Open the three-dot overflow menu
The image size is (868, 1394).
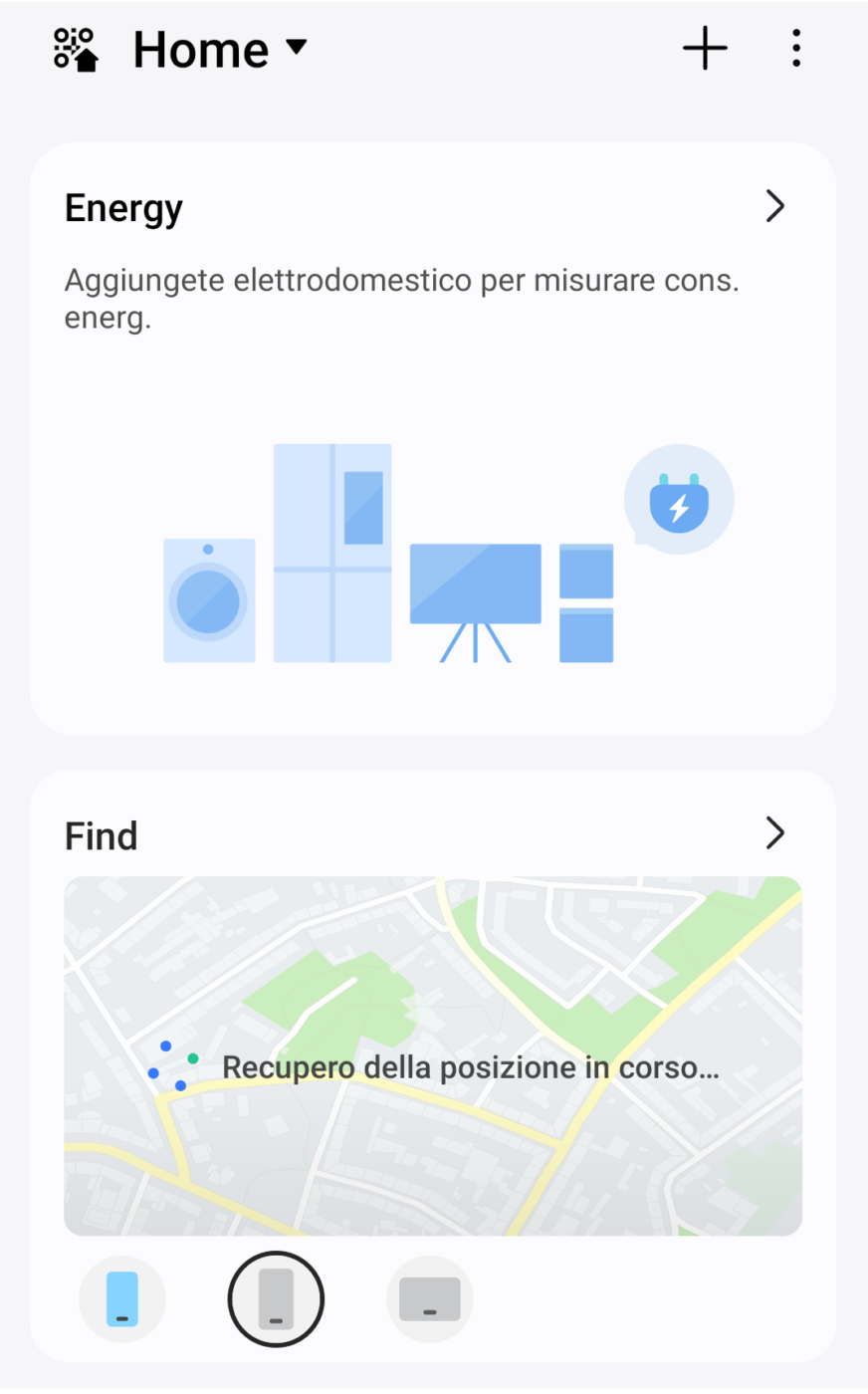[x=796, y=48]
